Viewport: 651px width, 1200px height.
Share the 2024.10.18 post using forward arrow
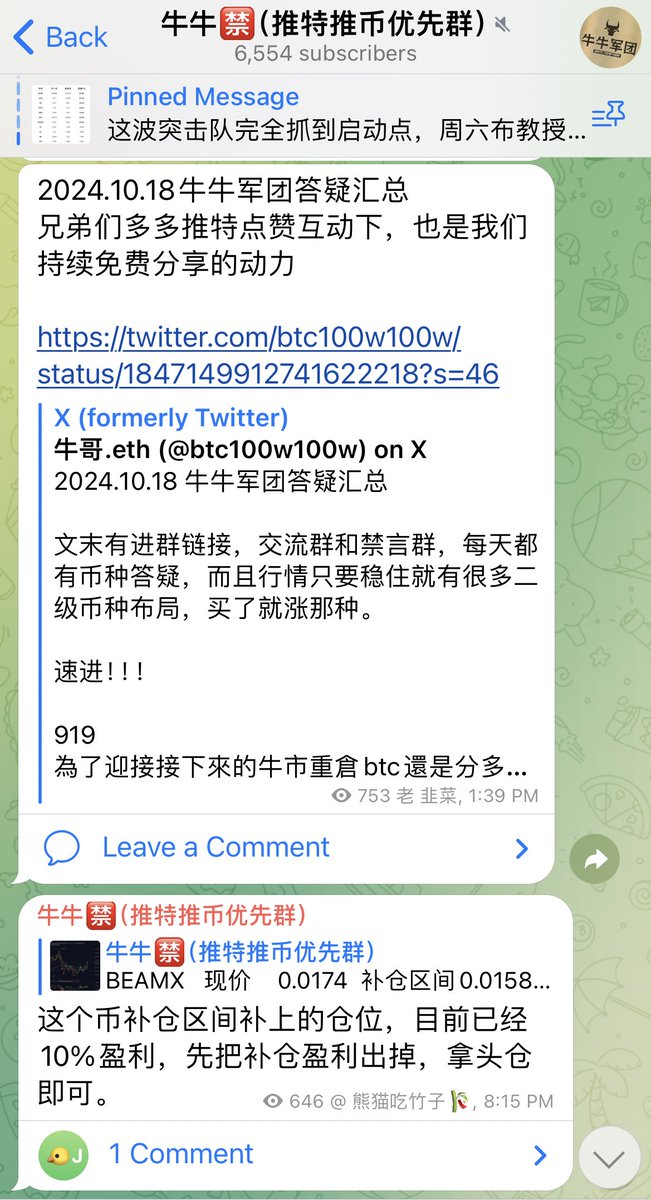[x=594, y=858]
